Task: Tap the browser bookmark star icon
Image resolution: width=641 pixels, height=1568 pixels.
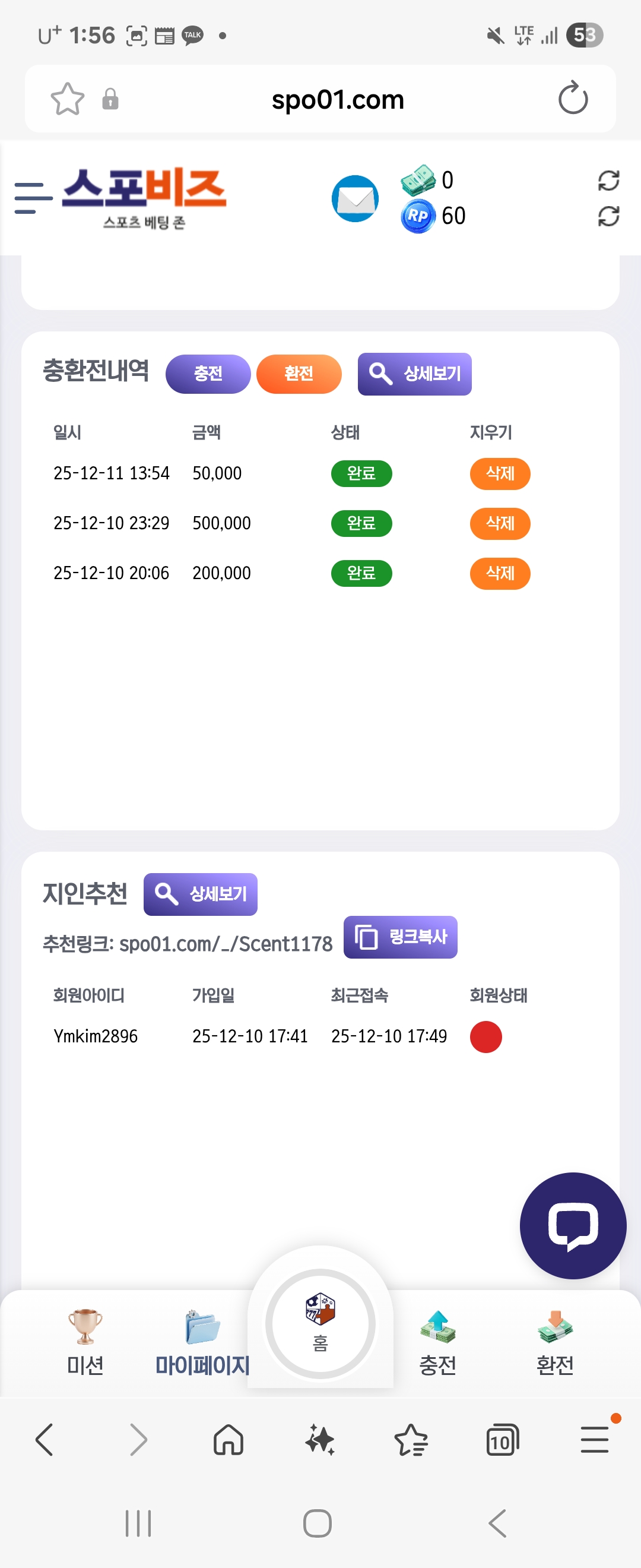Action: pos(68,99)
